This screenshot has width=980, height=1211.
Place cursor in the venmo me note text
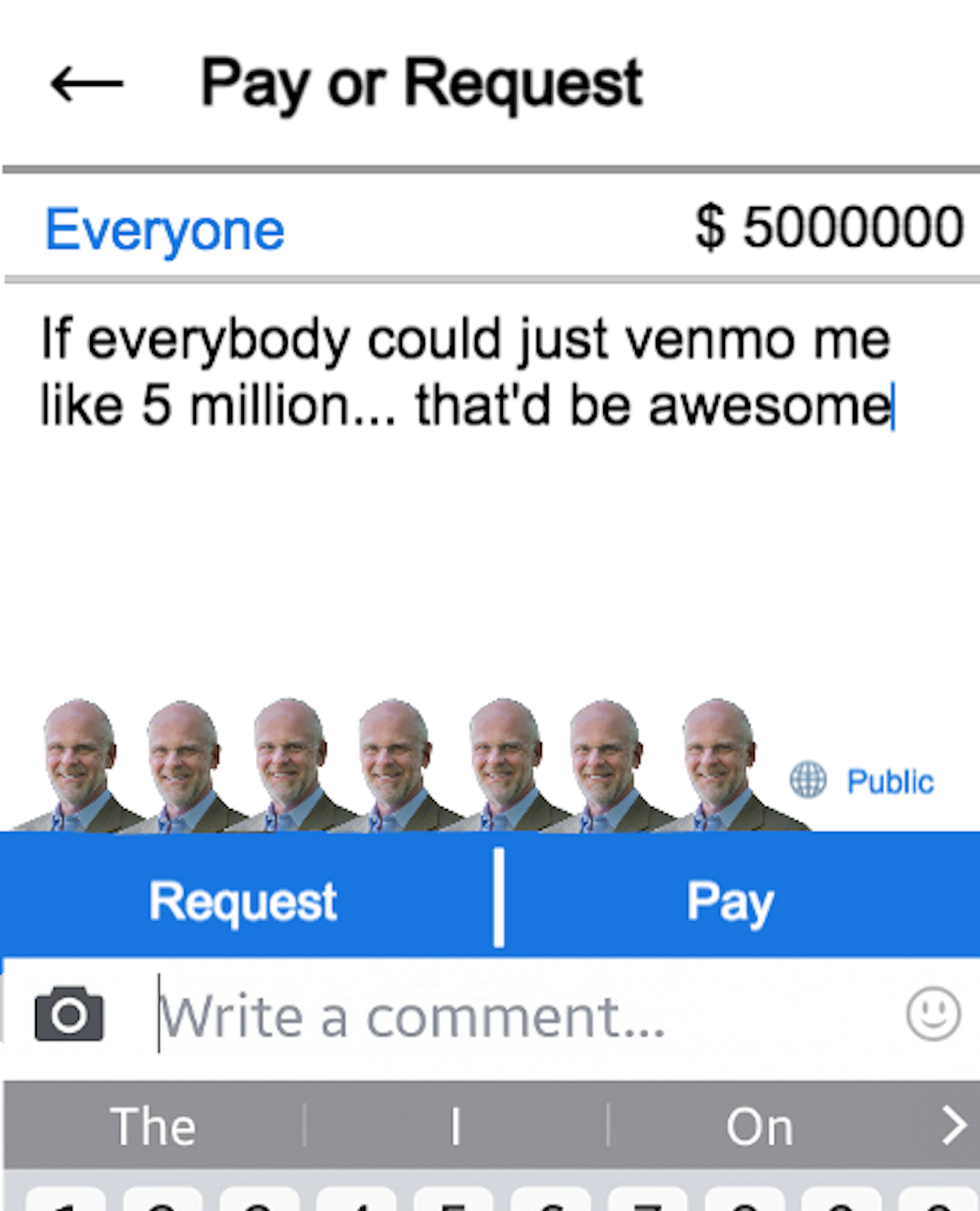tap(463, 370)
